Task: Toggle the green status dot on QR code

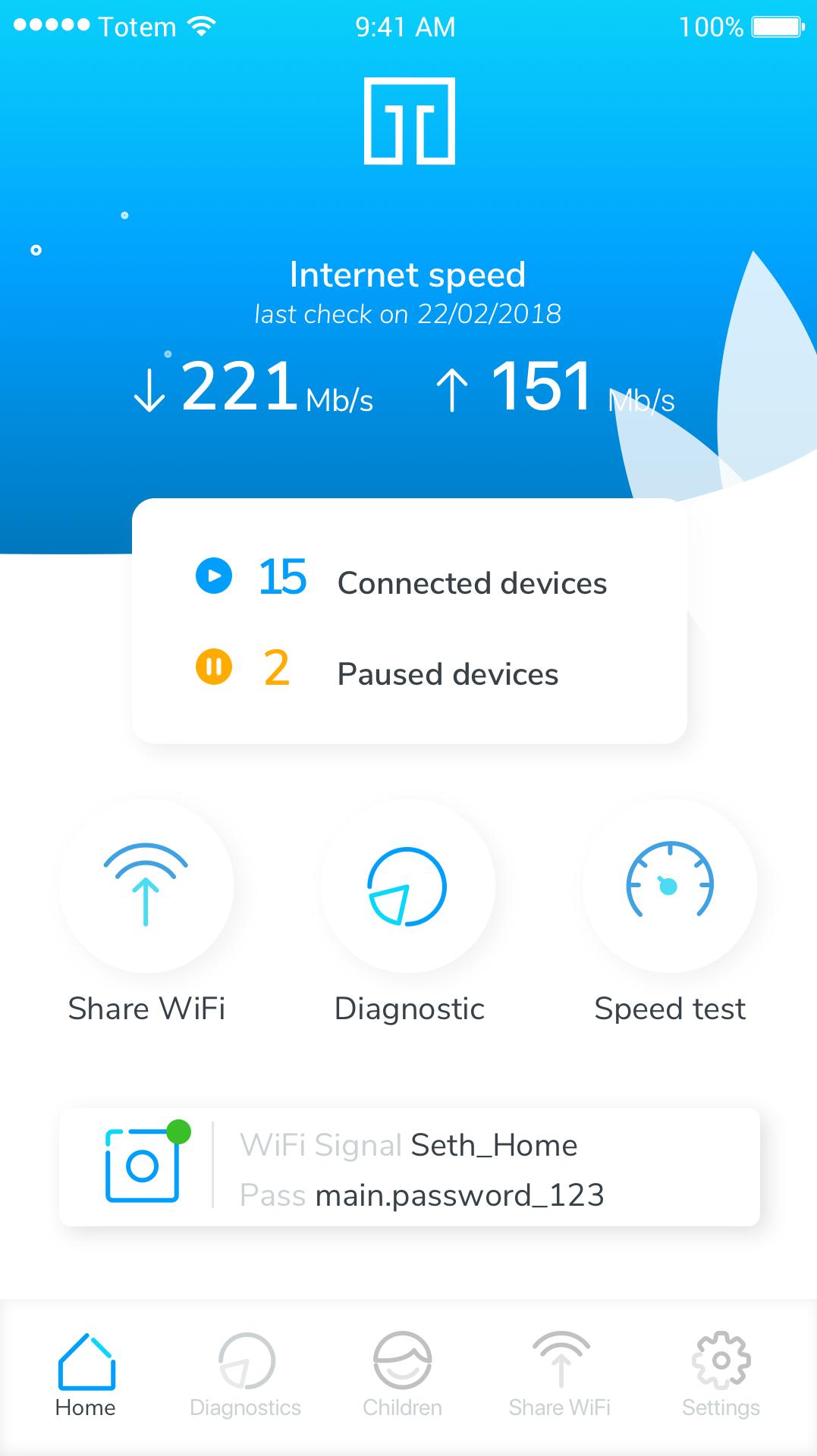Action: [179, 1131]
